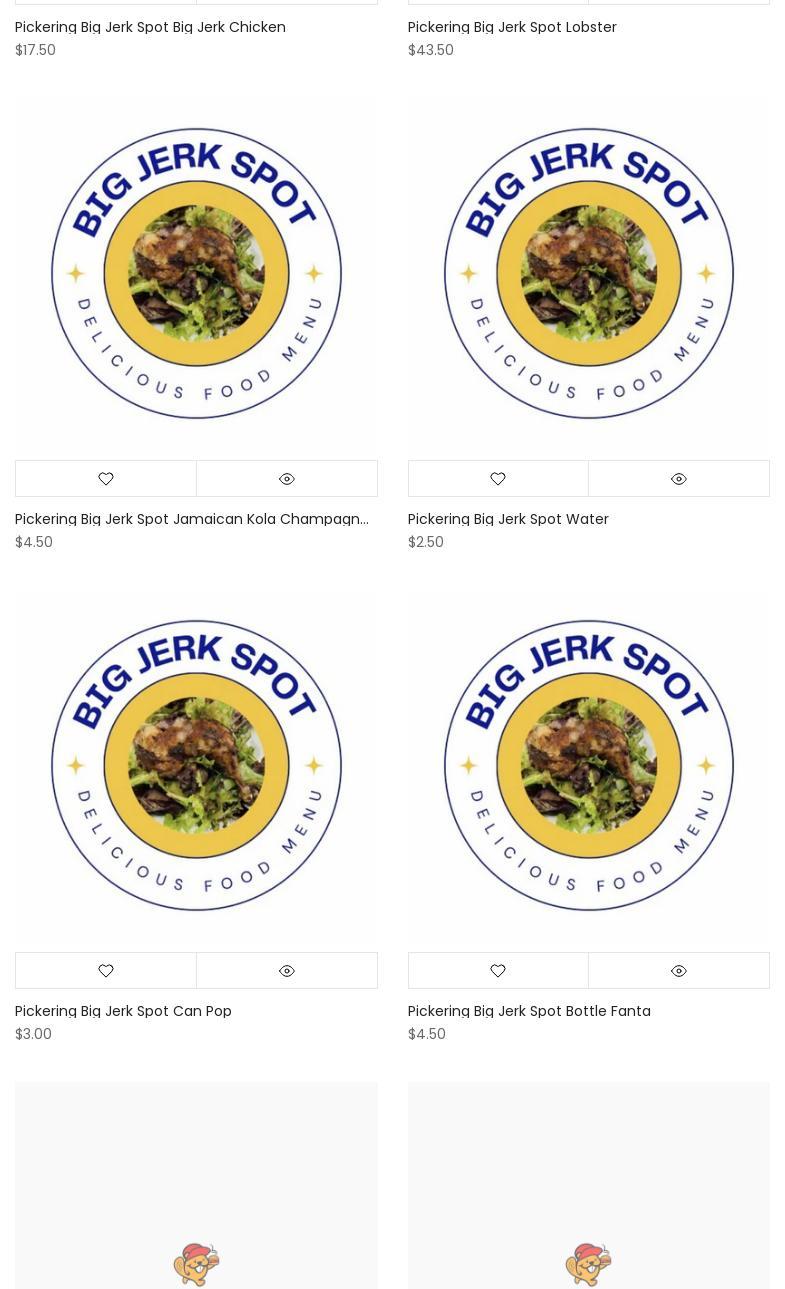Open Pickering Big Jerk Spot Lobster
785x1289 pixels.
512,27
